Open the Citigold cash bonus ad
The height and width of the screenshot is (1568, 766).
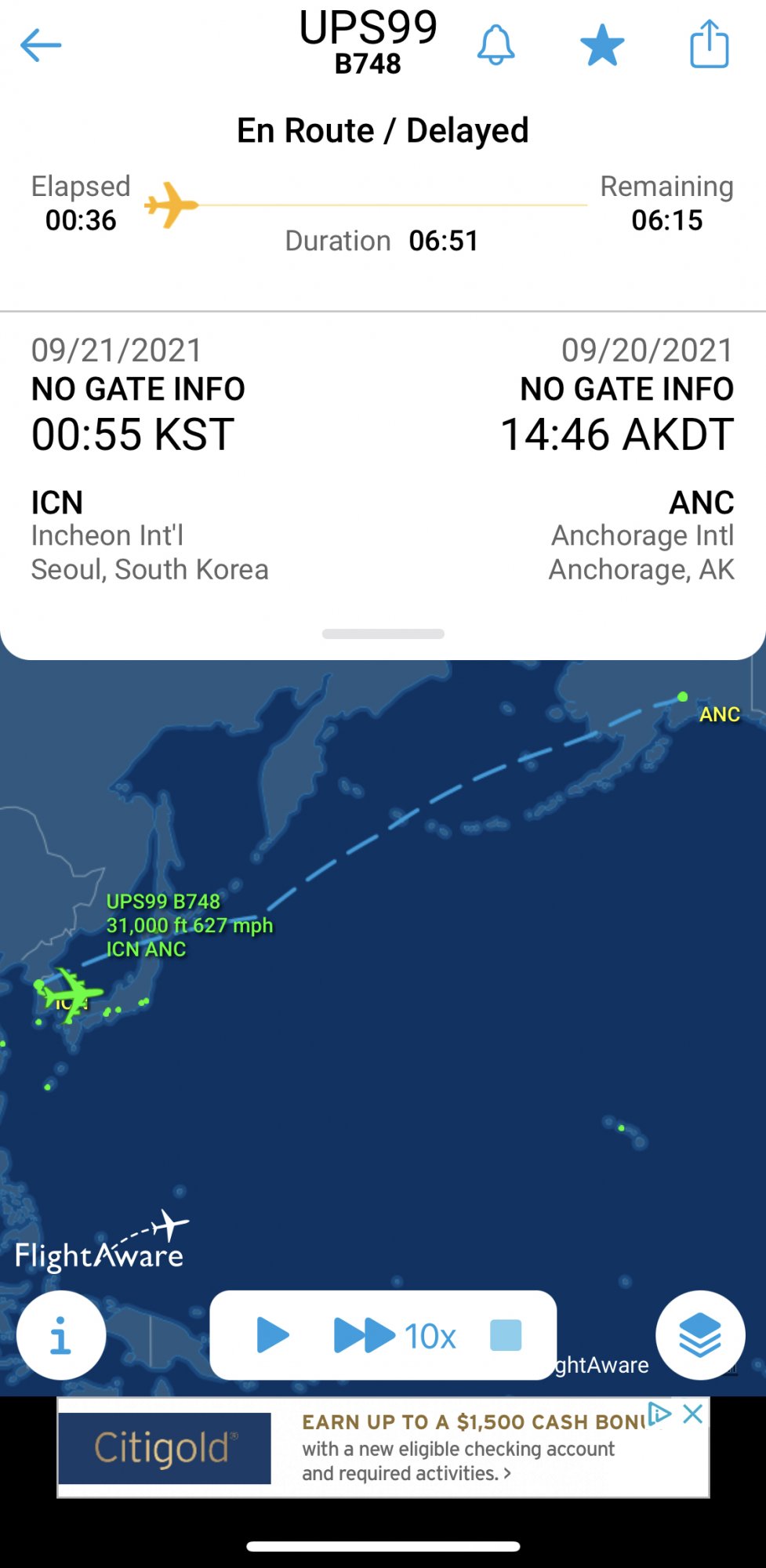455,1447
